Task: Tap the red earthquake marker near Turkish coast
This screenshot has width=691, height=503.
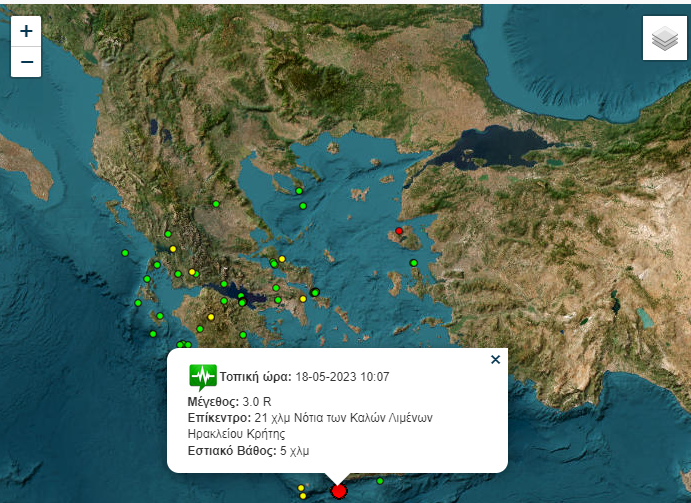Action: pos(399,231)
